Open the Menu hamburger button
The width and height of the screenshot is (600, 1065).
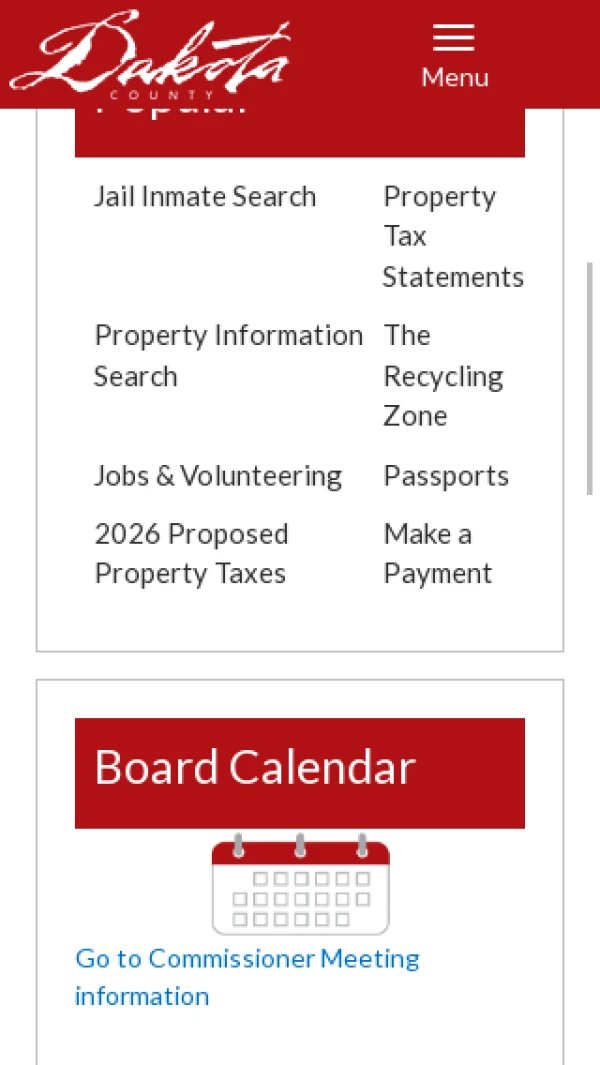(454, 55)
